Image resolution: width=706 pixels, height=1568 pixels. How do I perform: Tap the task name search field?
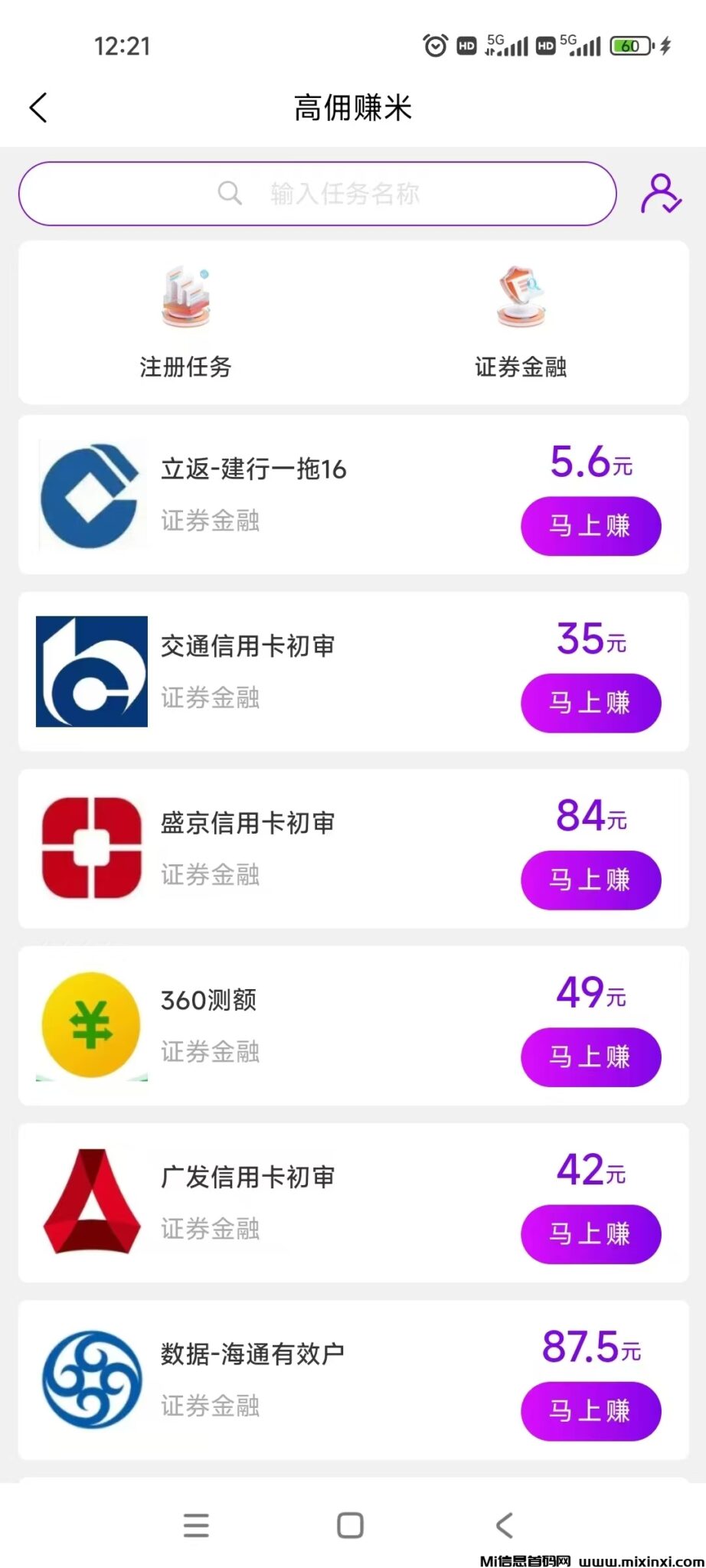pos(318,194)
